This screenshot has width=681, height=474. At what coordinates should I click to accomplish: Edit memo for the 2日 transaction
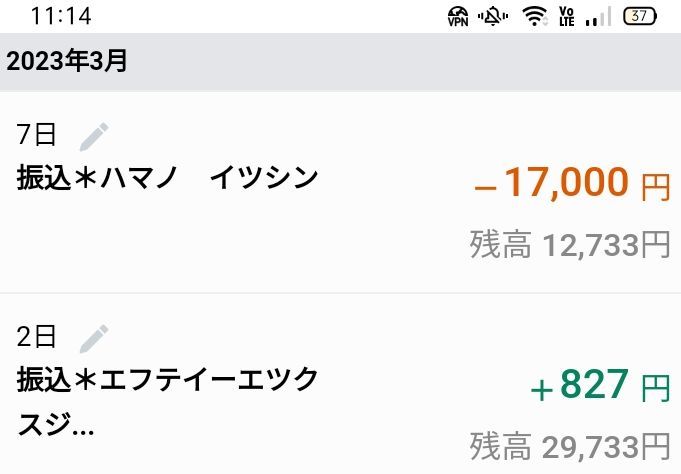pos(94,338)
